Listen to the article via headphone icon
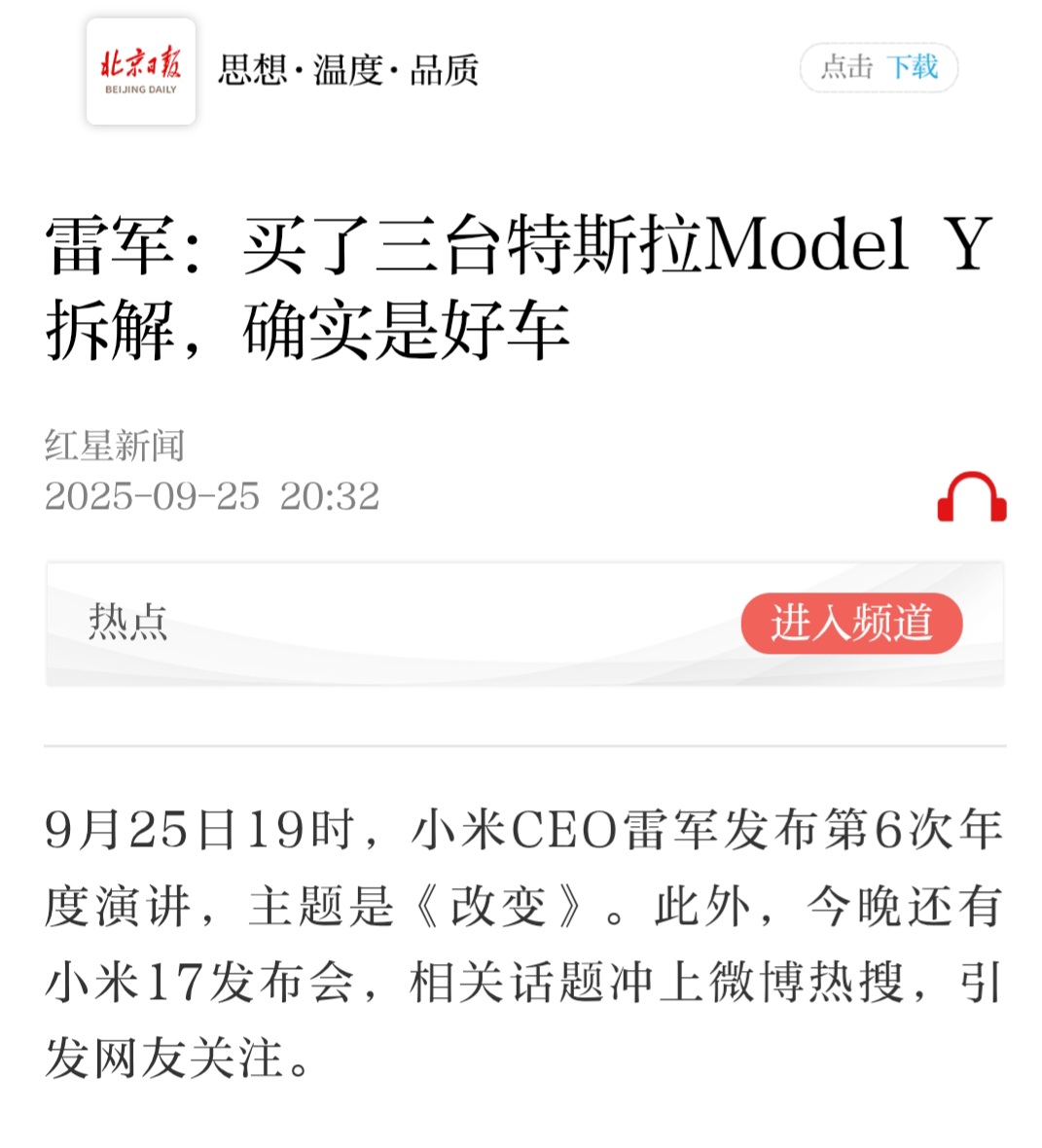 click(972, 496)
